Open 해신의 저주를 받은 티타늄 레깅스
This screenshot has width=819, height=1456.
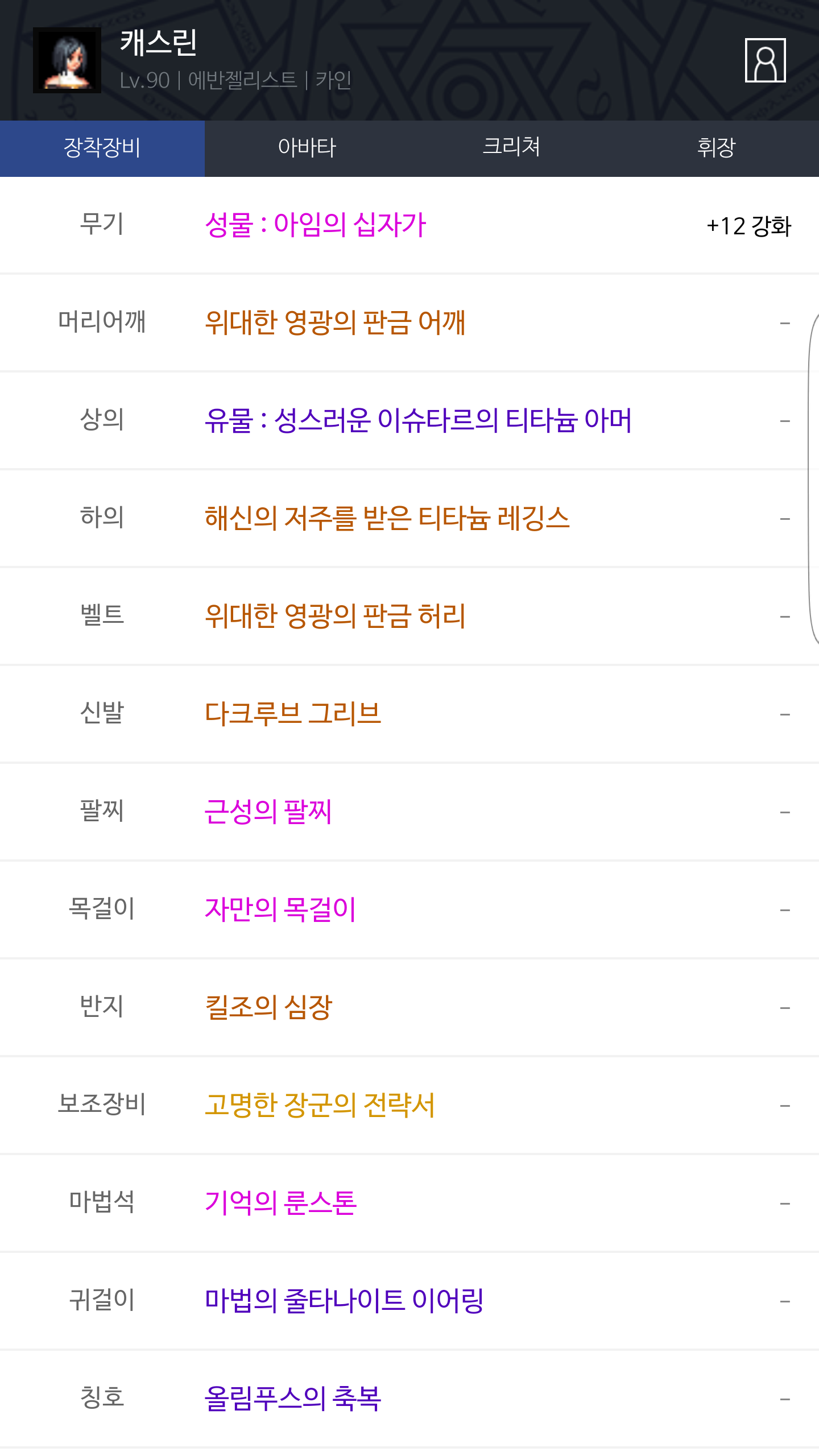pyautogui.click(x=387, y=518)
